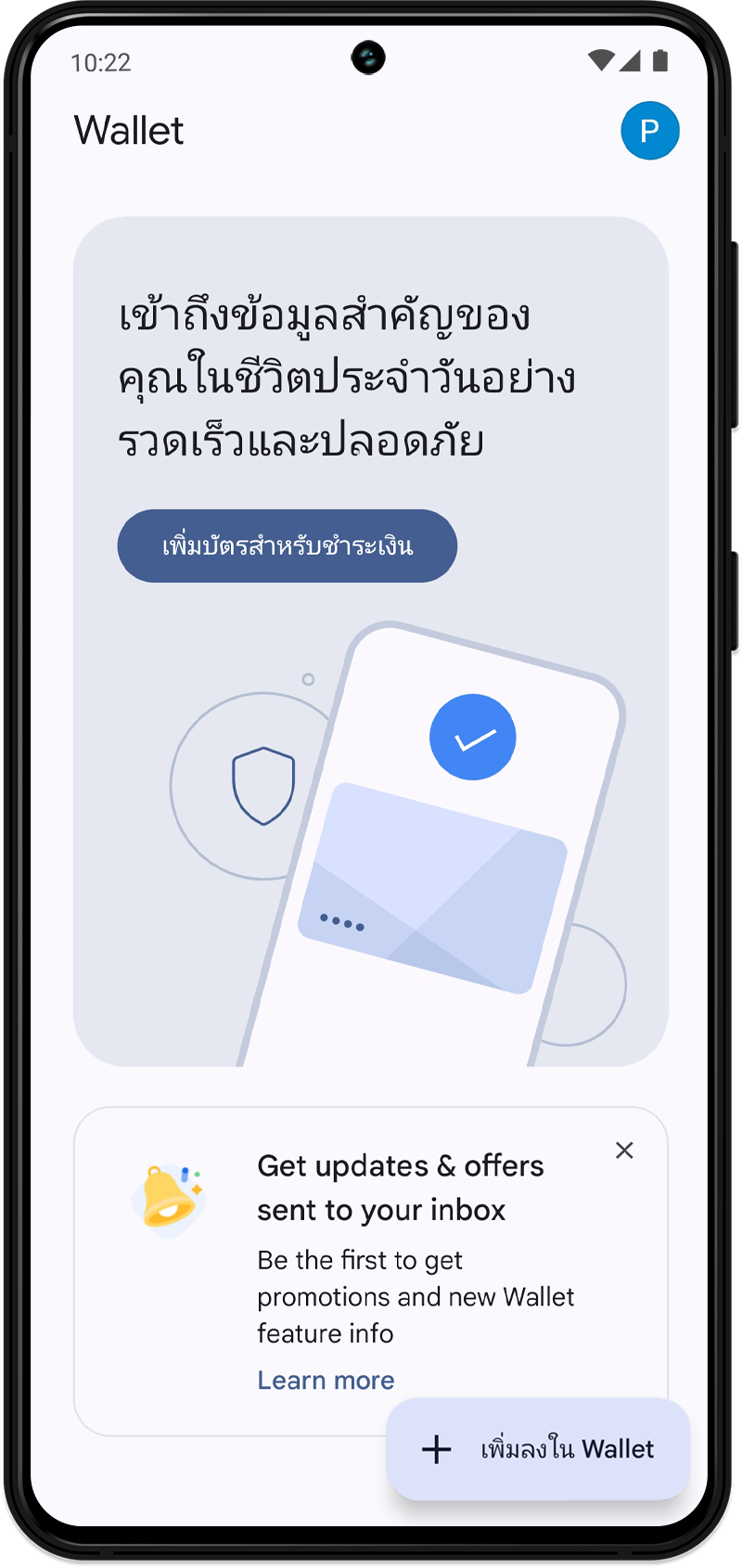Tap เพิ่มบัตรสำหรับชำระเงิน to add a payment card
The image size is (742, 1568).
287,546
